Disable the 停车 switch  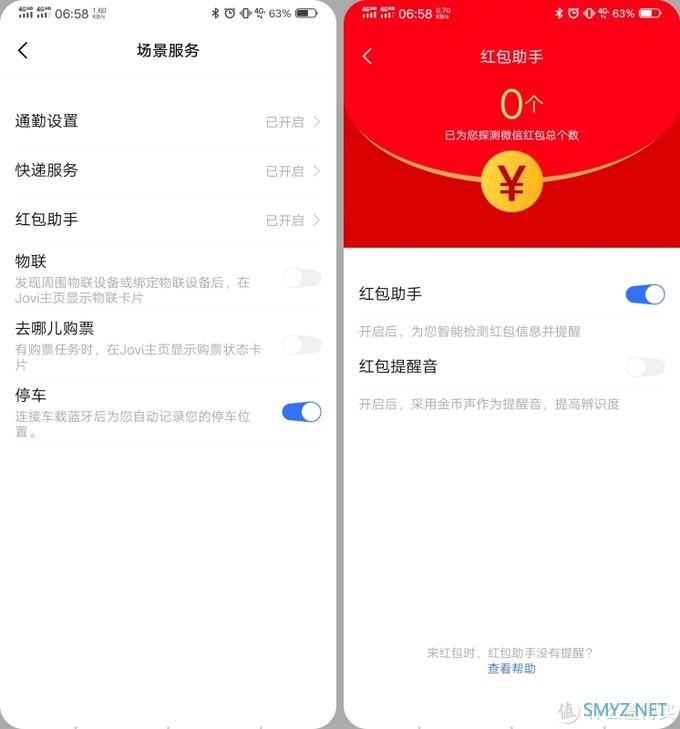301,412
